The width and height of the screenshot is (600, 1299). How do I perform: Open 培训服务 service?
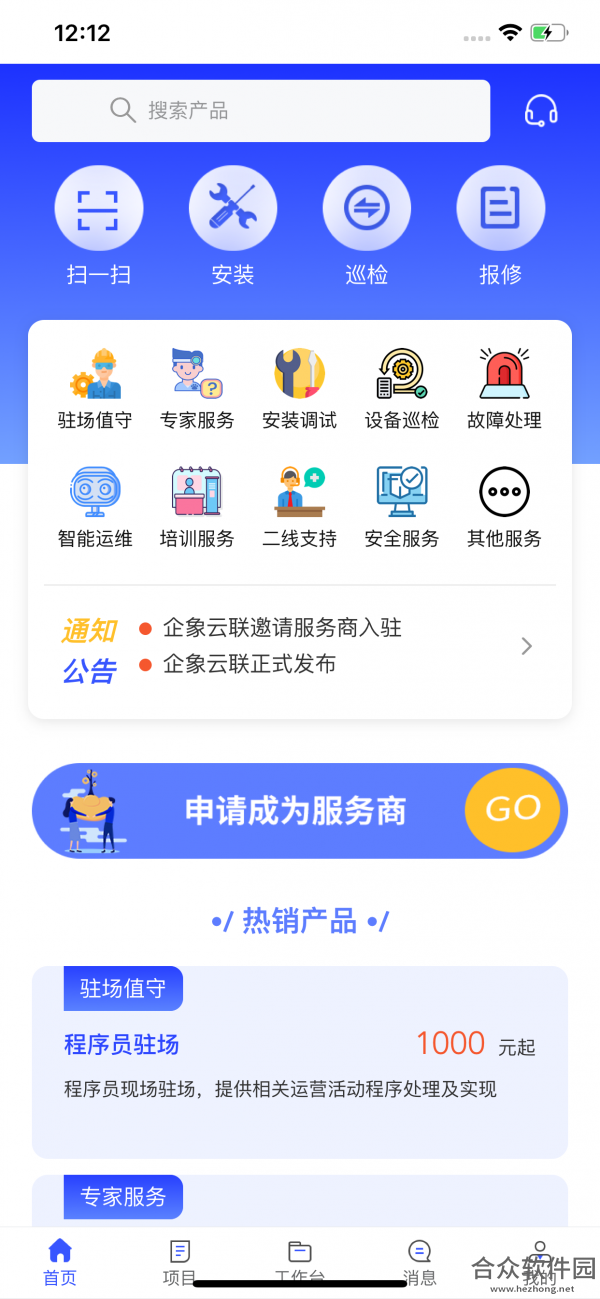pos(197,507)
